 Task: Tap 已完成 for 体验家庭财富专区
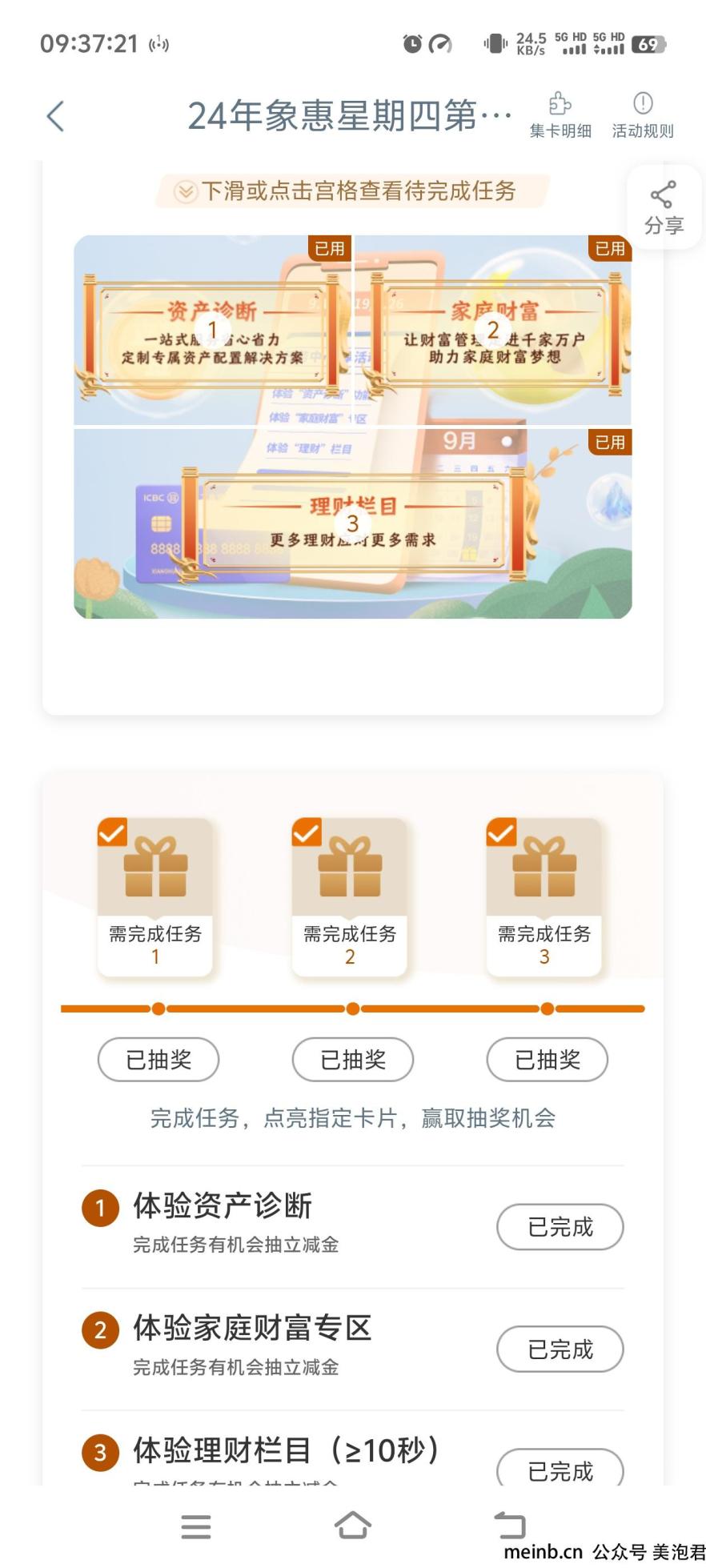tap(560, 1349)
